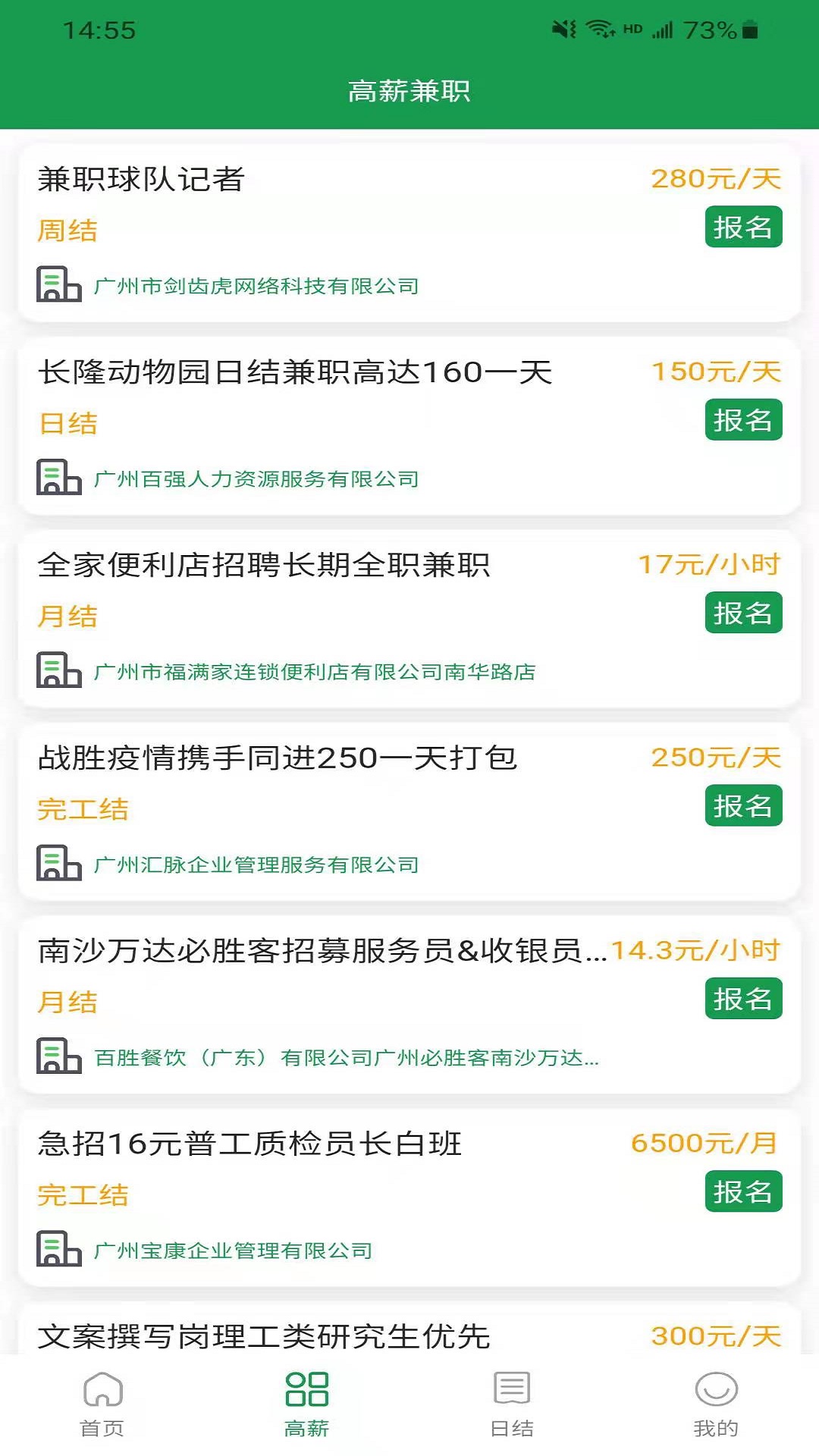Sign up for 长隆动物园日结兼职 job
819x1456 pixels.
[742, 420]
